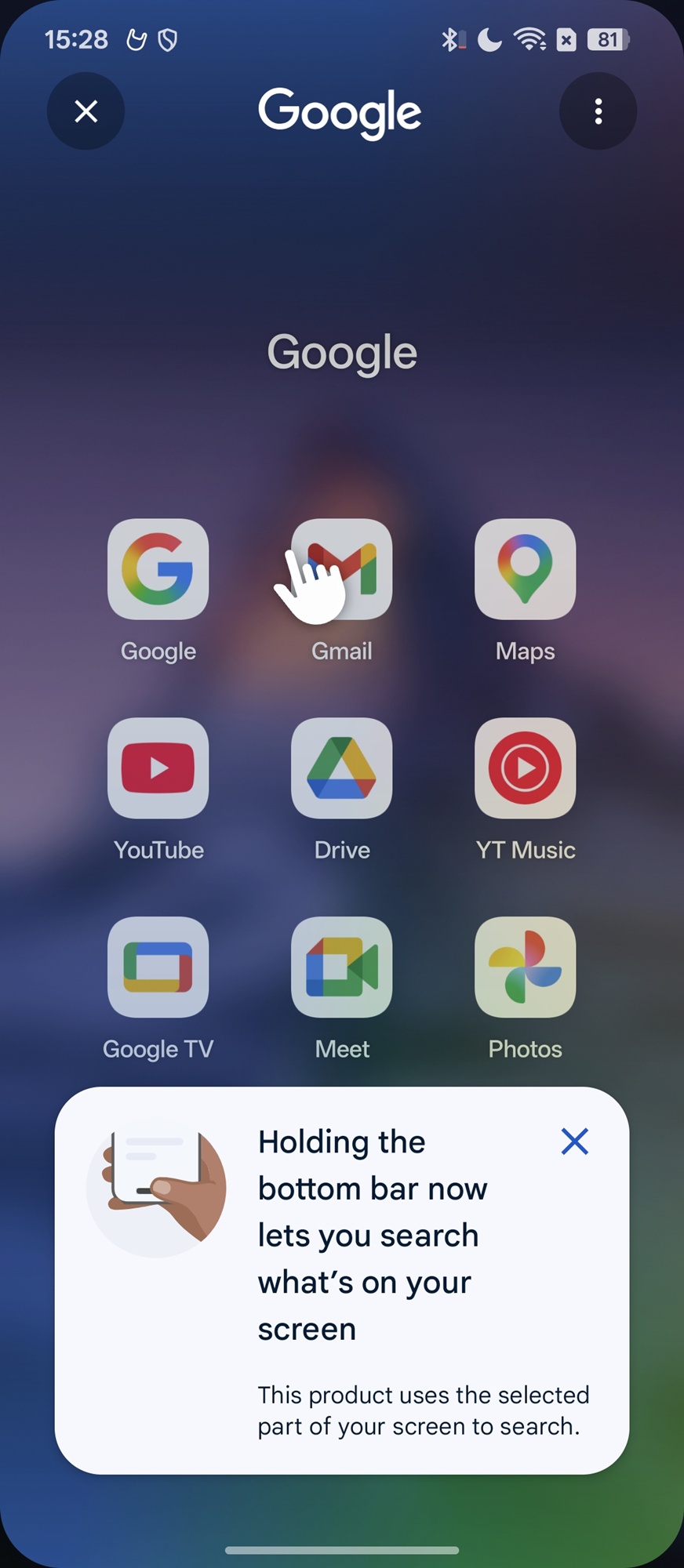Open Maps from the folder
This screenshot has width=684, height=1568.
525,570
